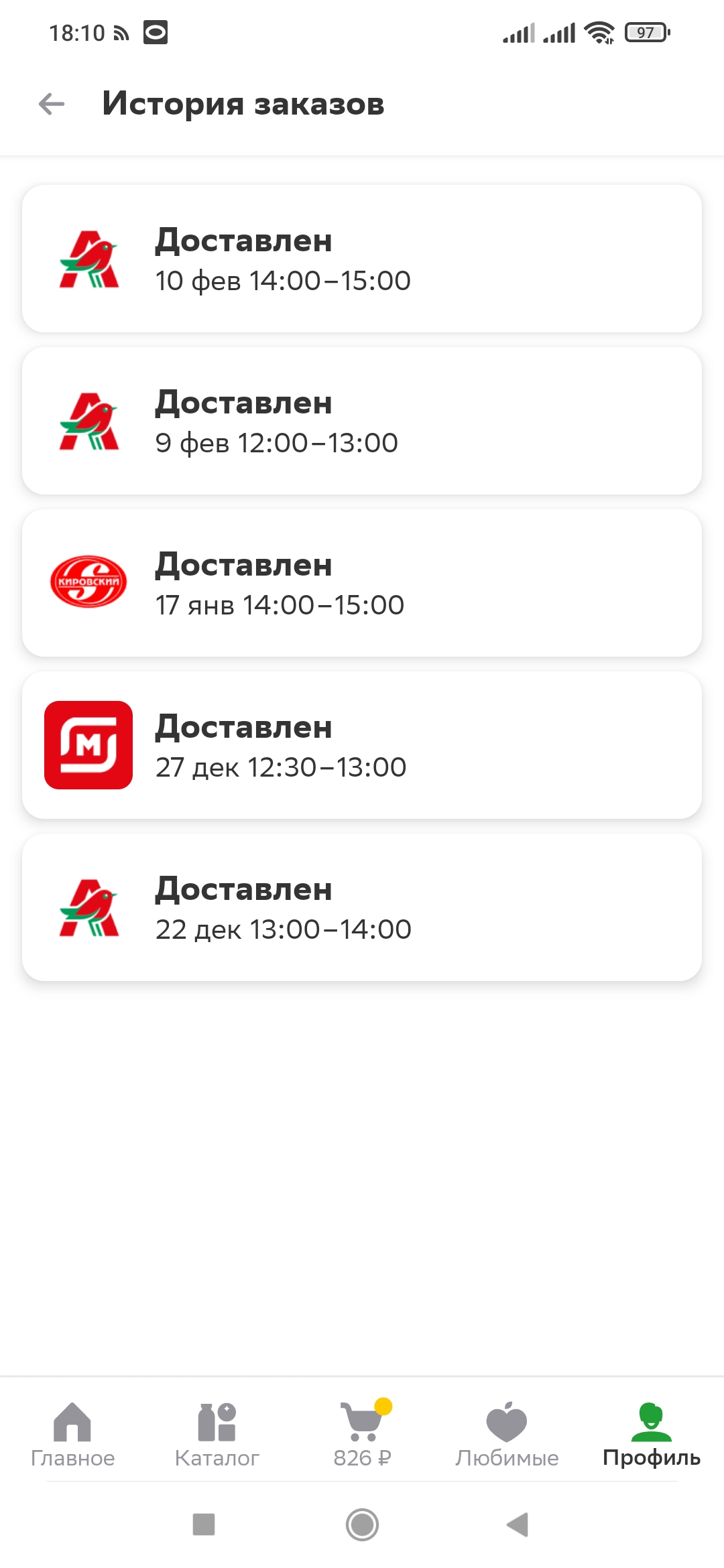The height and width of the screenshot is (1568, 724).
Task: Tap the system home button
Action: (x=362, y=1524)
